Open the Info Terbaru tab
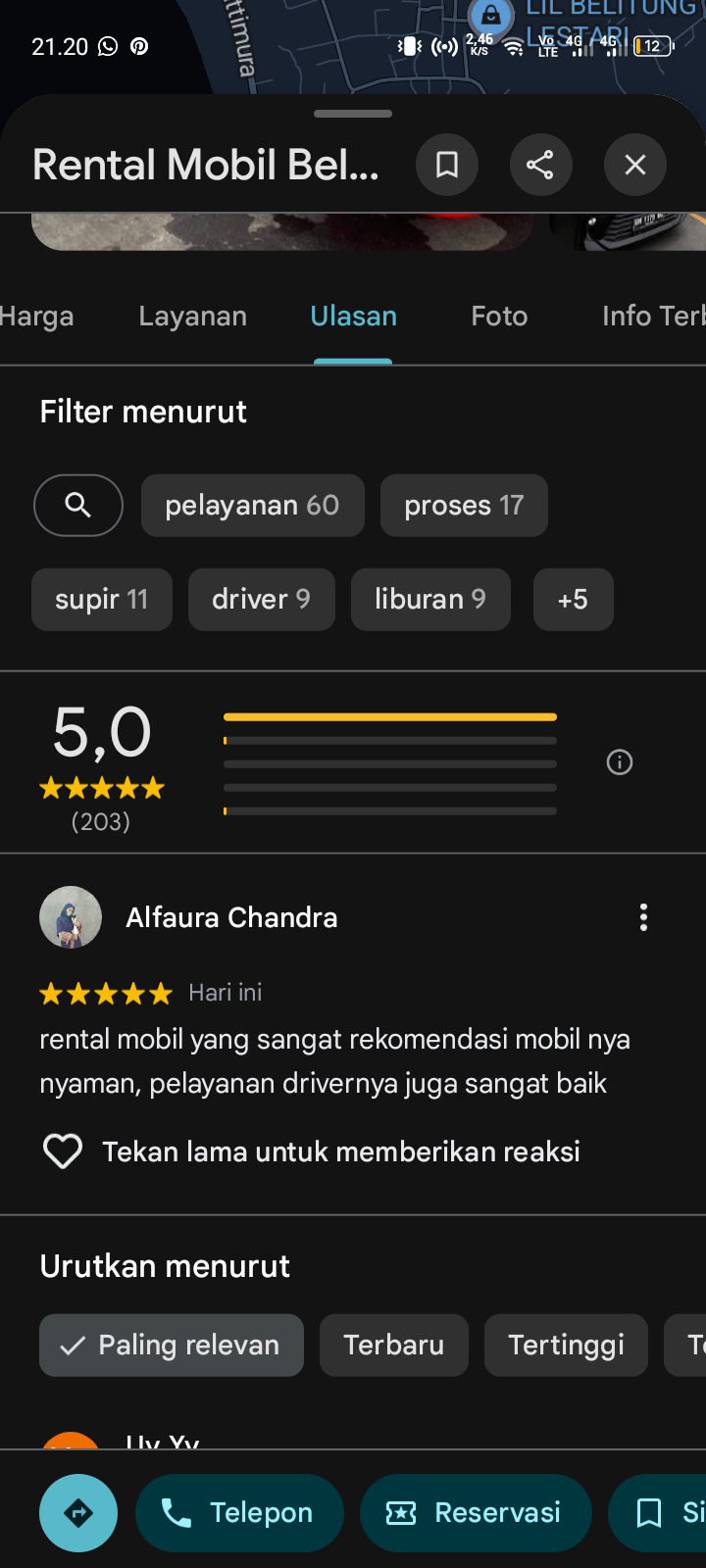Image resolution: width=706 pixels, height=1568 pixels. (x=651, y=317)
